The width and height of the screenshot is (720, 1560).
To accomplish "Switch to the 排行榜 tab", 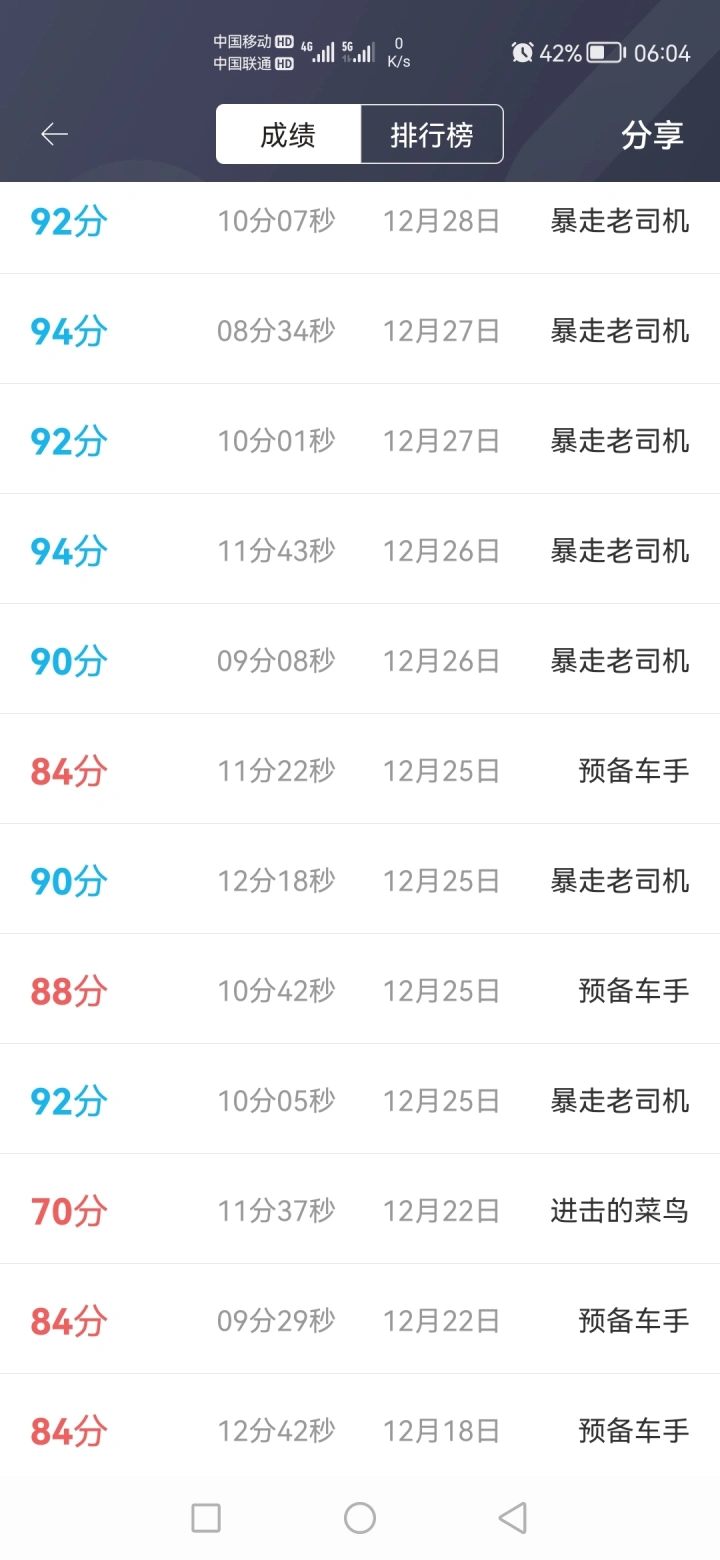I will (x=432, y=134).
